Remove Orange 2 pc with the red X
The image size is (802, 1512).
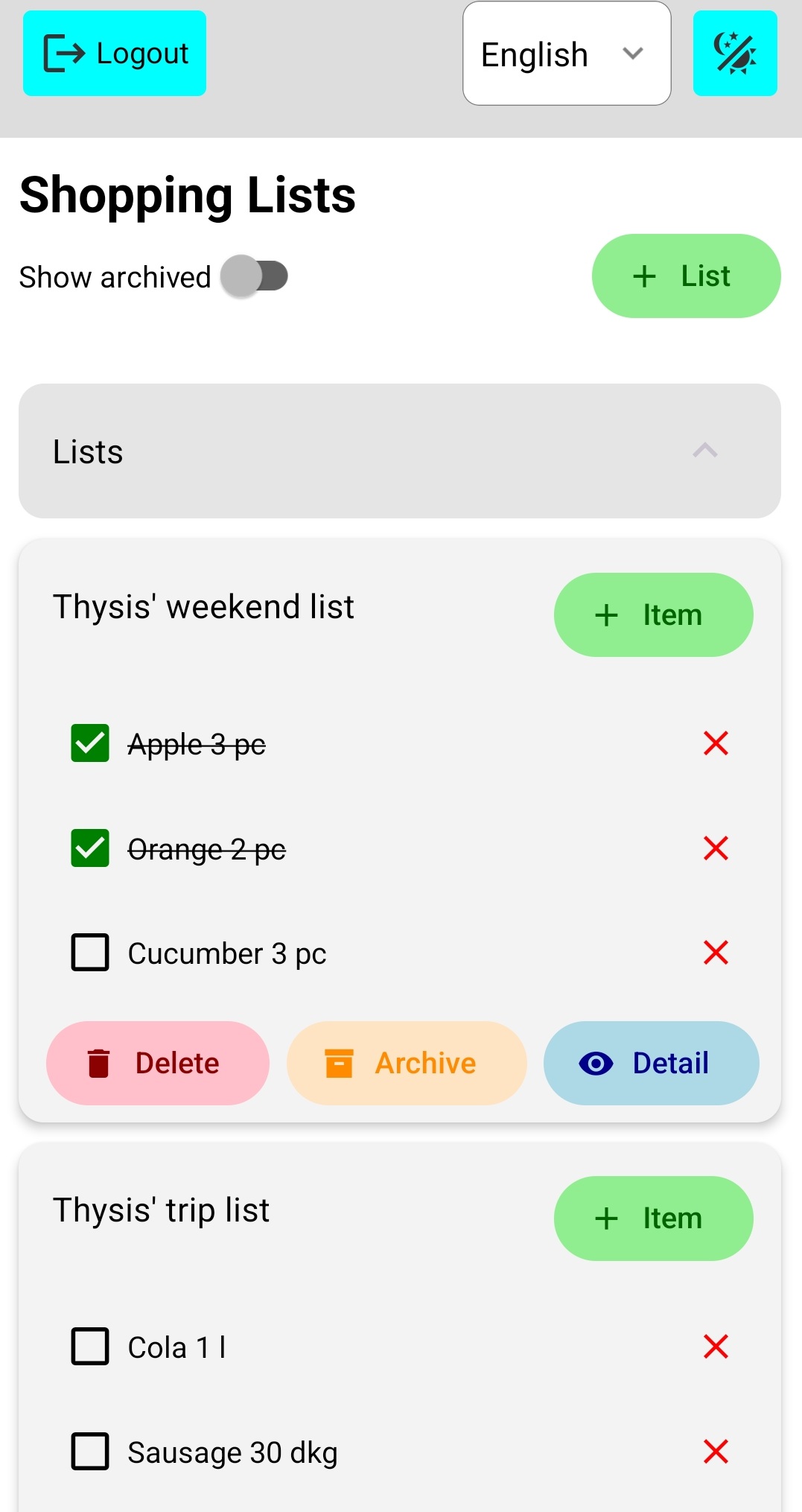(x=715, y=848)
